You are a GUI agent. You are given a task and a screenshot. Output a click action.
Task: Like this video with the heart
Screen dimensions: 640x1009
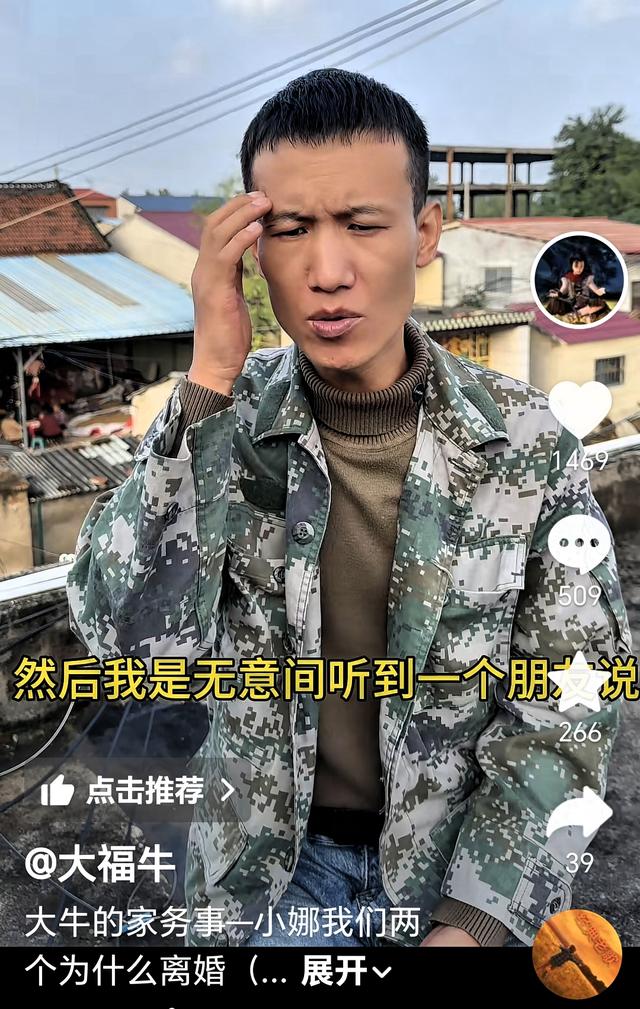[x=579, y=408]
